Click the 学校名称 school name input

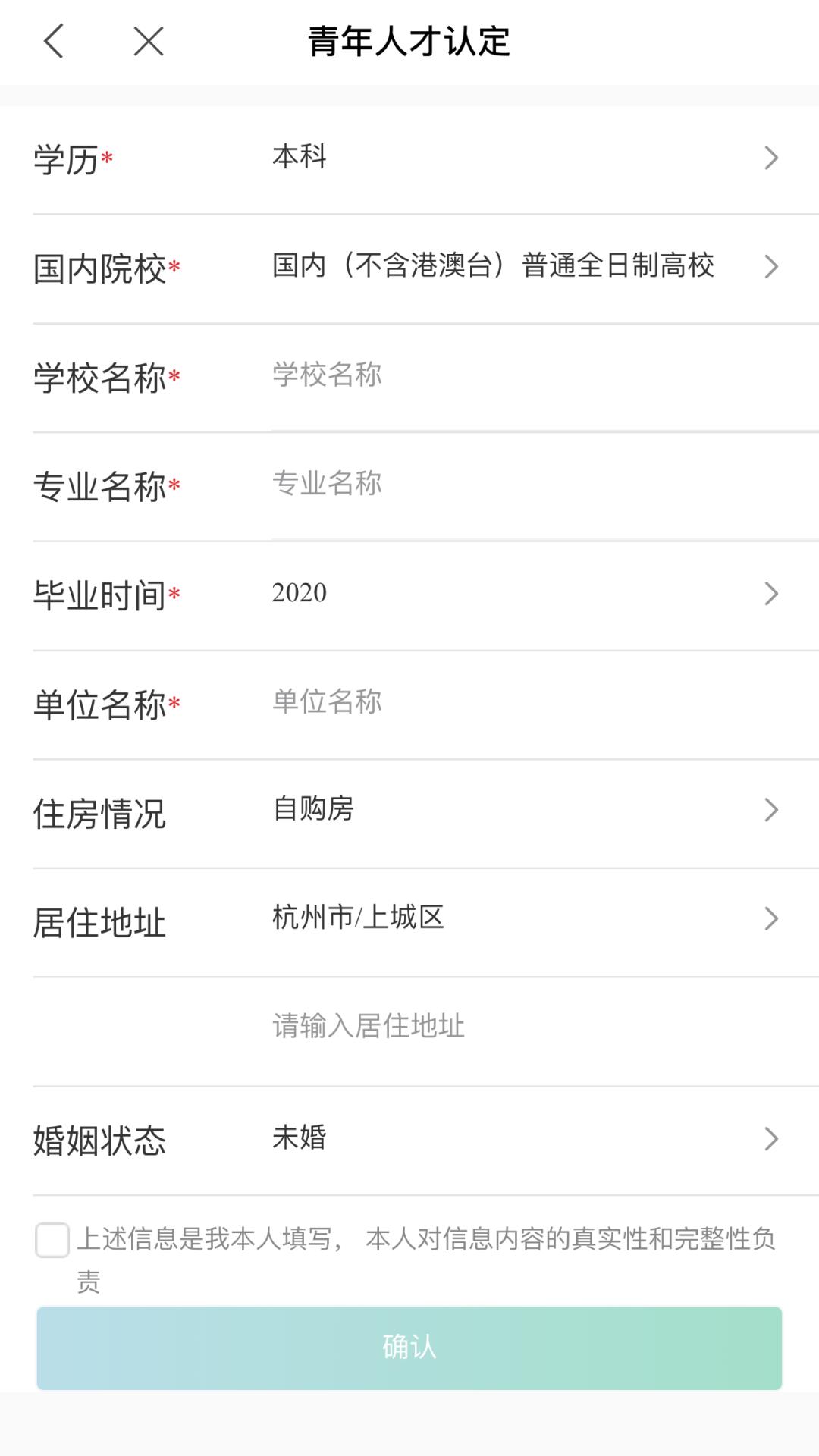455,374
